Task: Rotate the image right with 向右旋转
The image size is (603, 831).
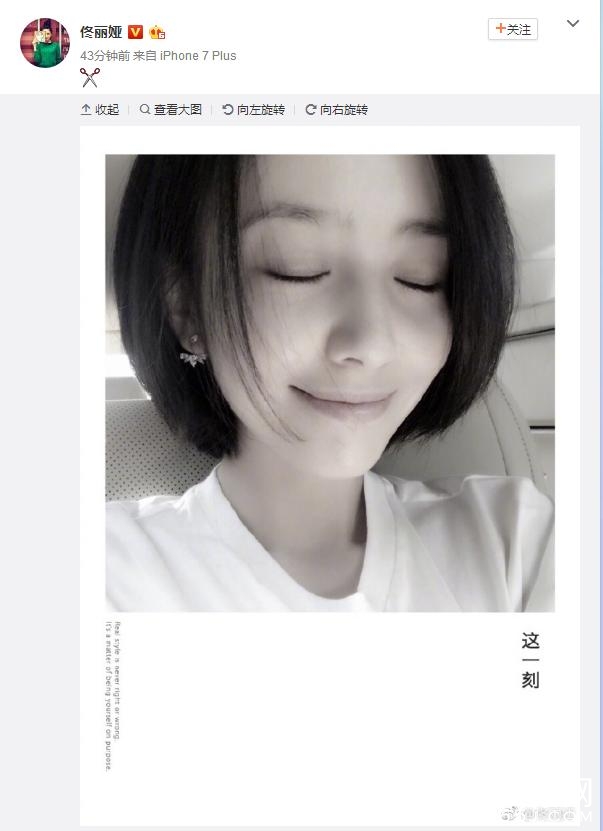Action: 337,109
